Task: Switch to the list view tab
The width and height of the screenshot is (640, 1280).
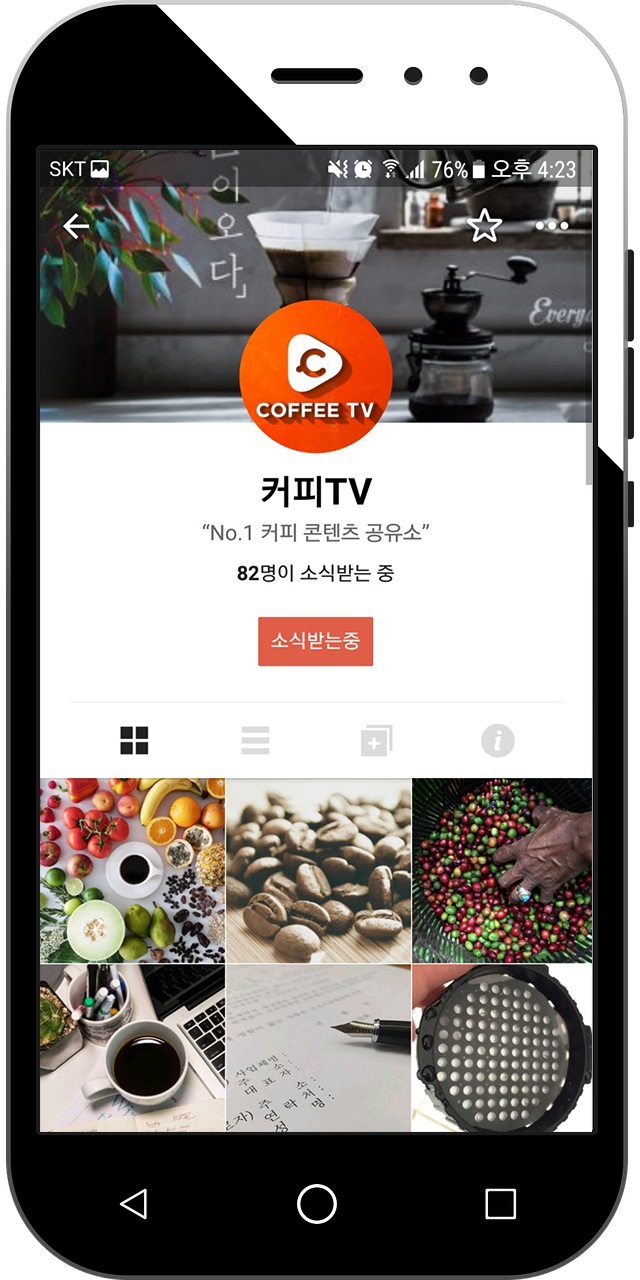Action: [255, 741]
